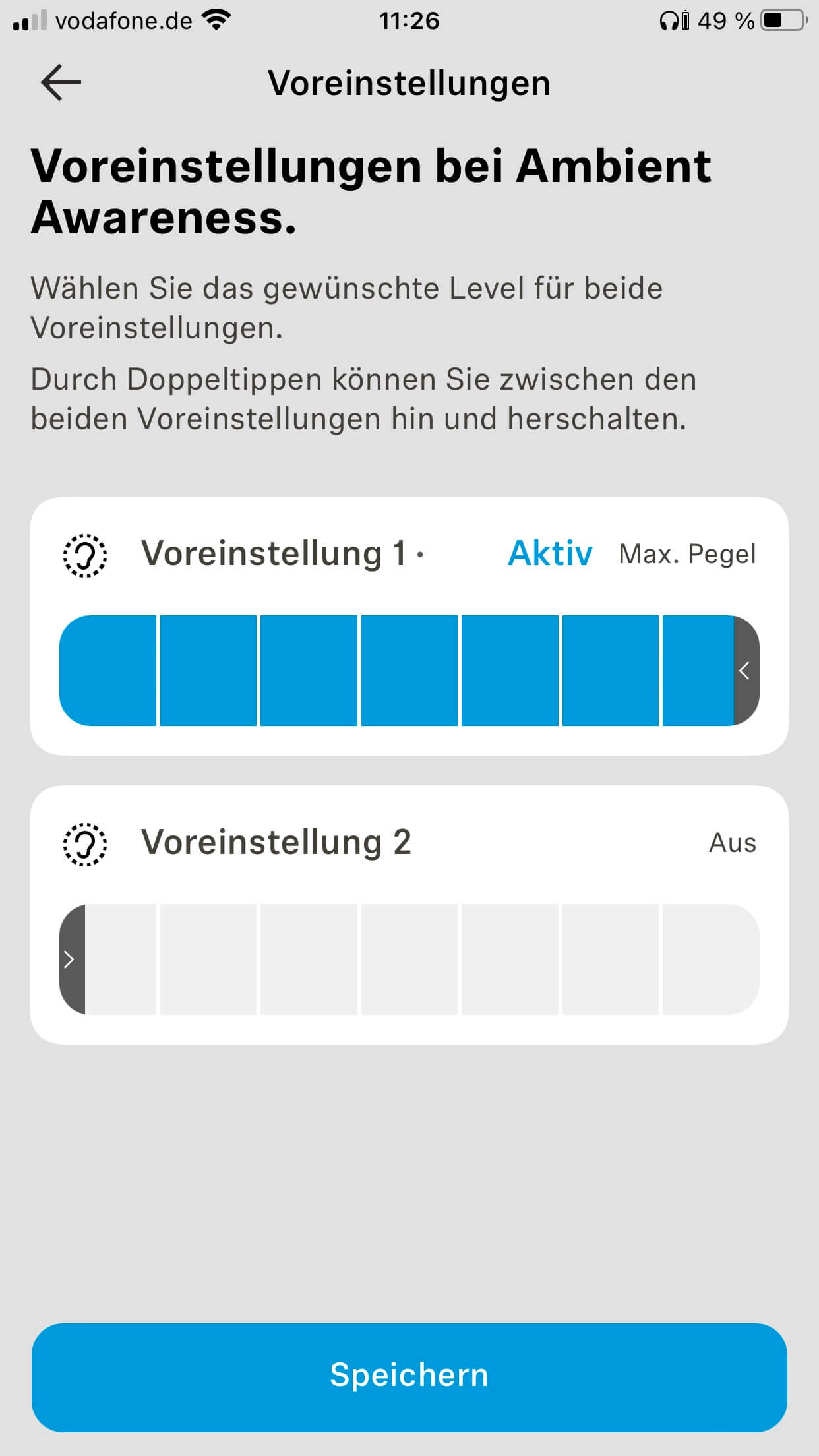Tap the Voreinstellung 2 level slider
The height and width of the screenshot is (1456, 819).
pos(409,959)
